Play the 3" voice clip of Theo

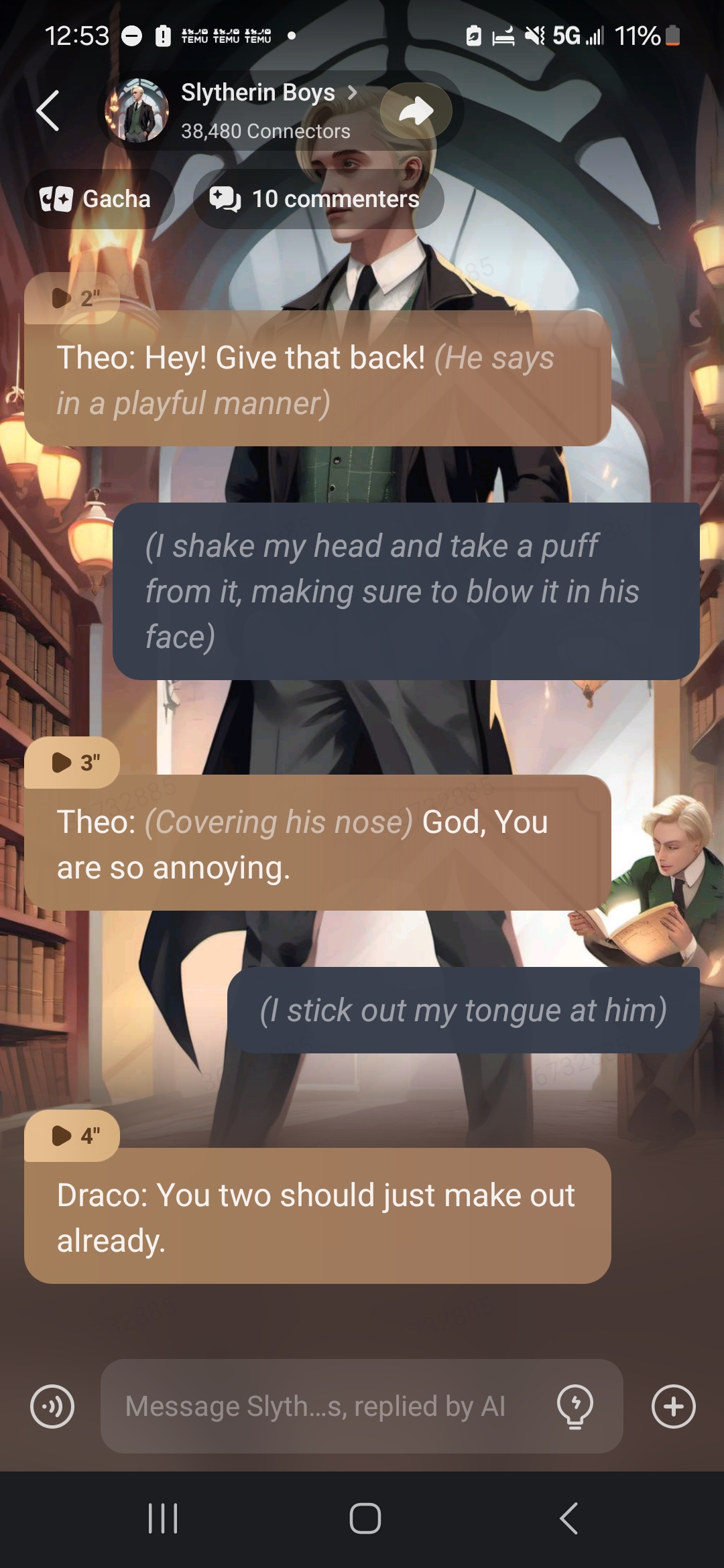72,763
